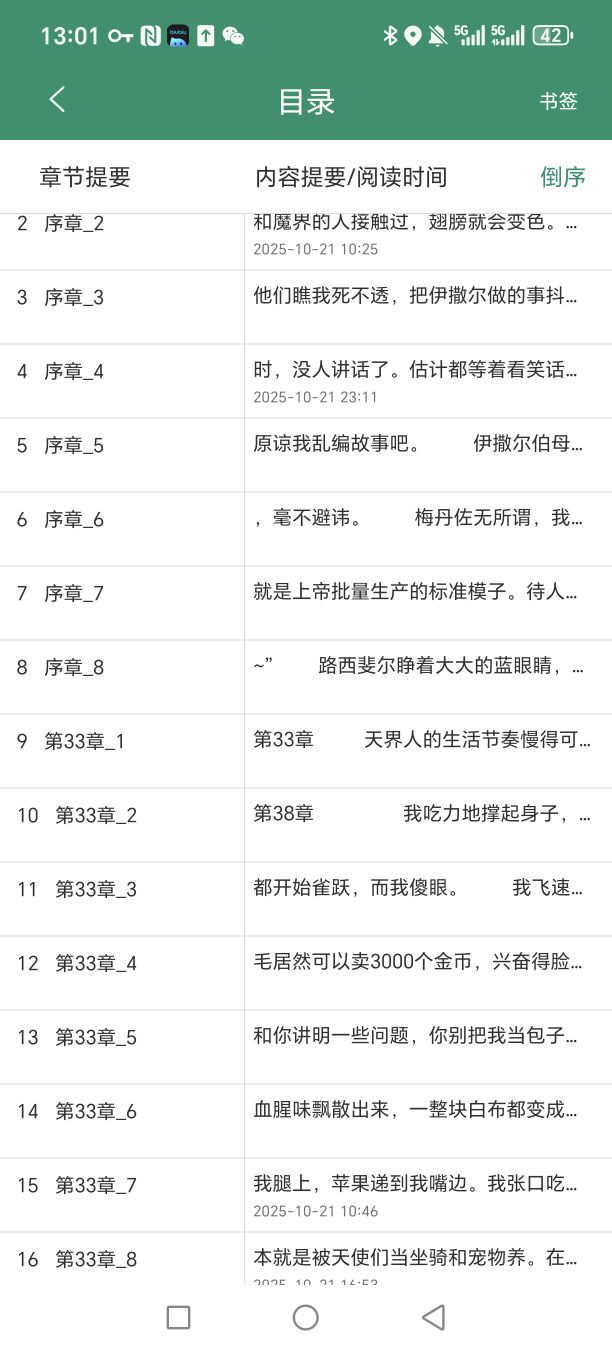Viewport: 612px width, 1350px height.
Task: Go to chapter 第33章_2
Action: [x=96, y=815]
